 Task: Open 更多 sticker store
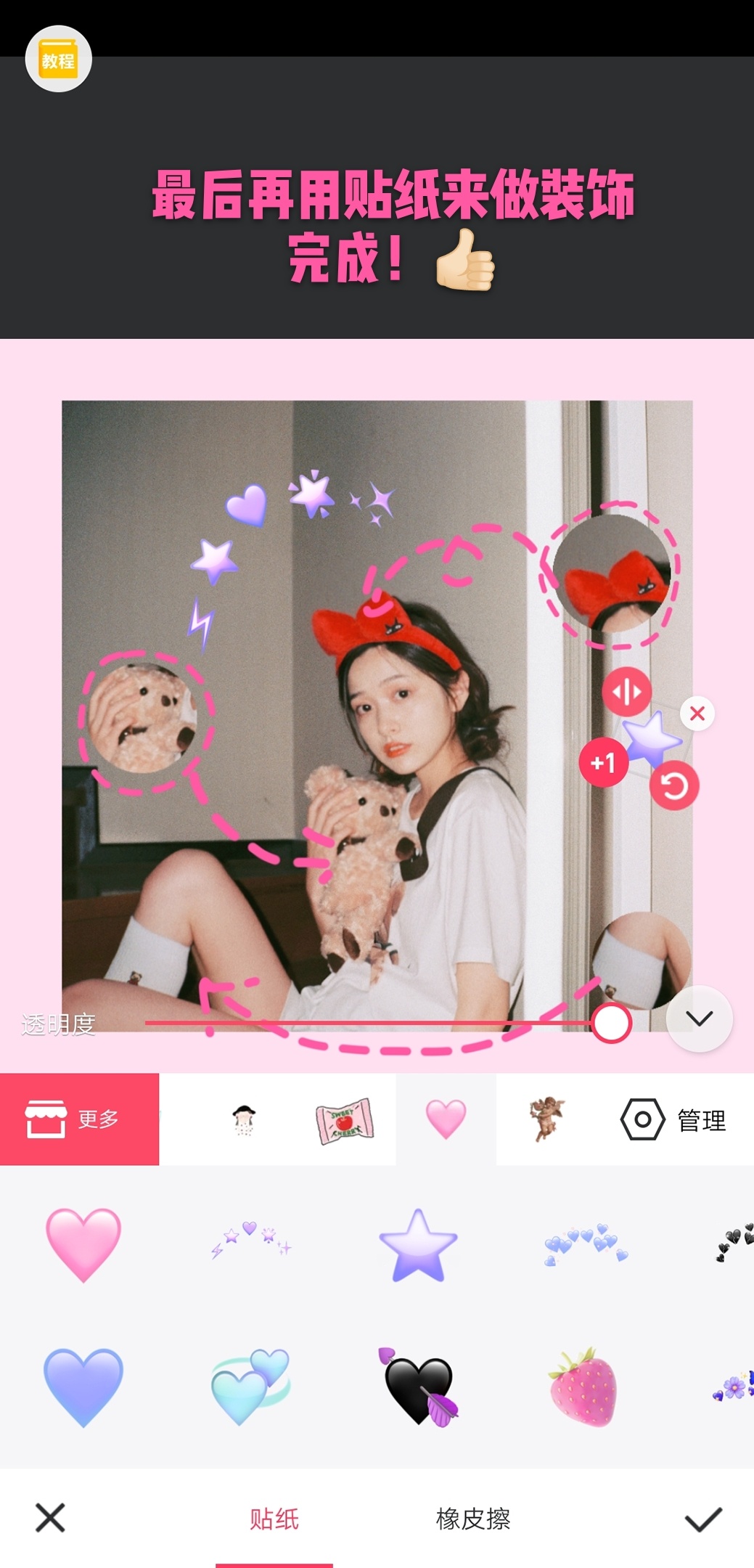[79, 1119]
